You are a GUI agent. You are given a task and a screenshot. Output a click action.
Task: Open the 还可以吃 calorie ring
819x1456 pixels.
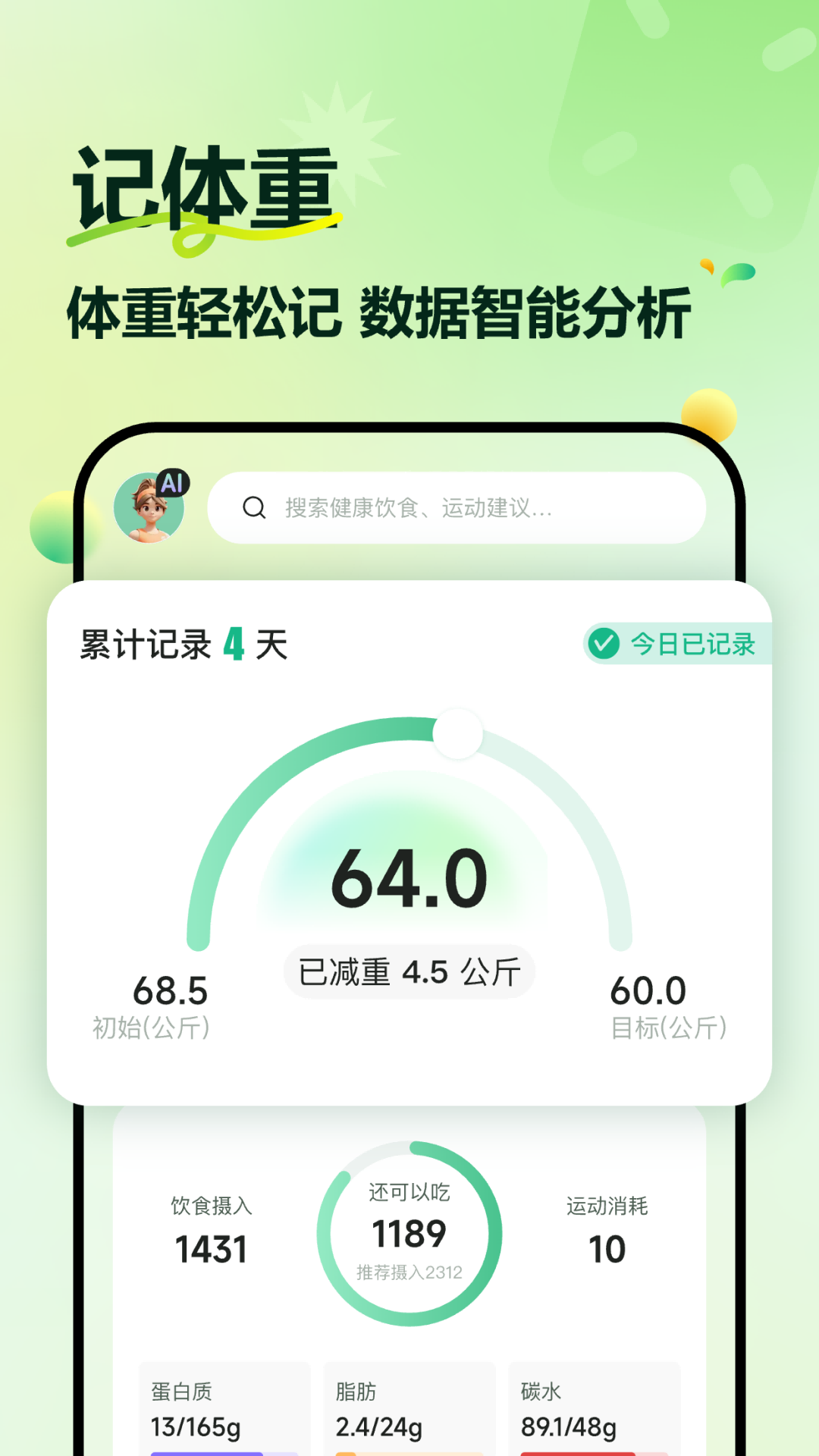[409, 1232]
